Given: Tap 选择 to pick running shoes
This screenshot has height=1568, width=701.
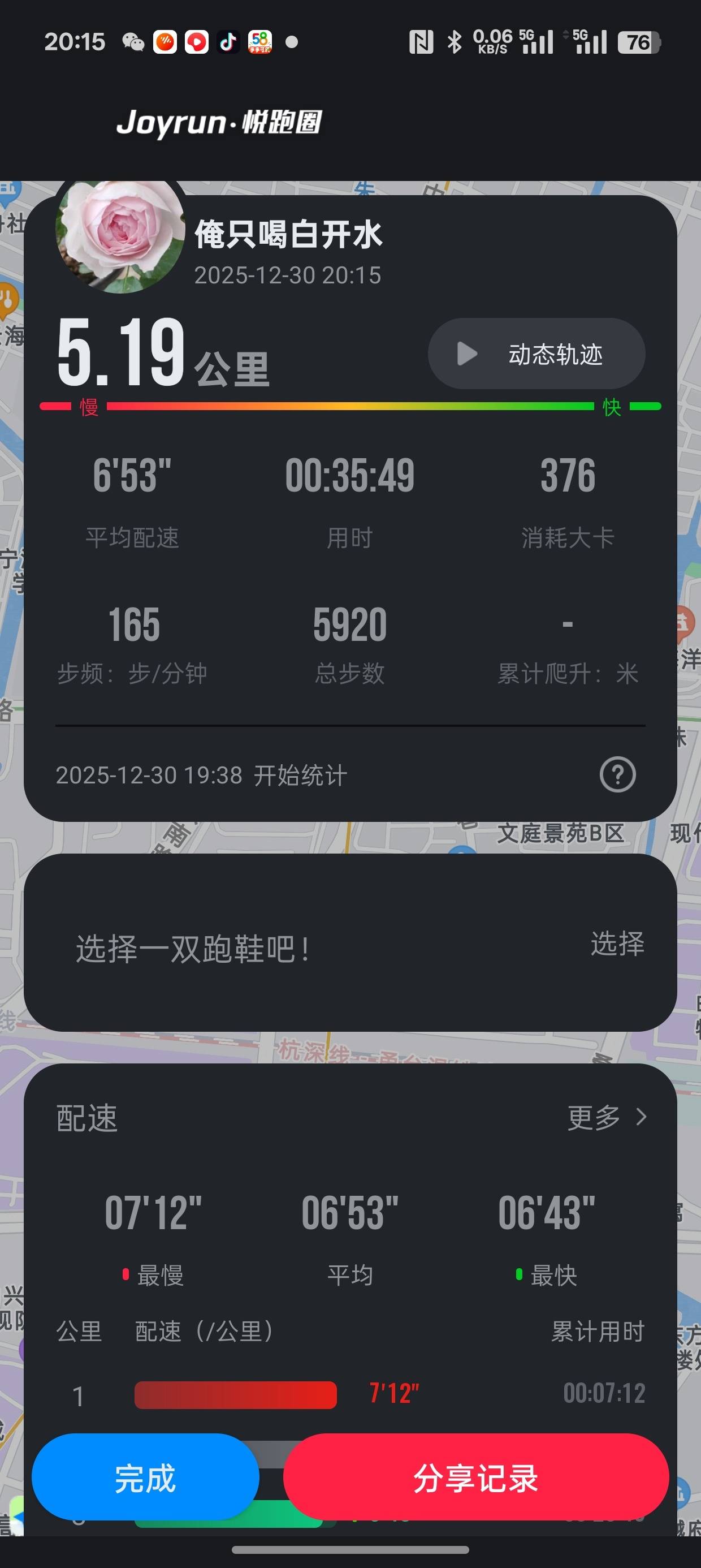Looking at the screenshot, I should tap(616, 944).
